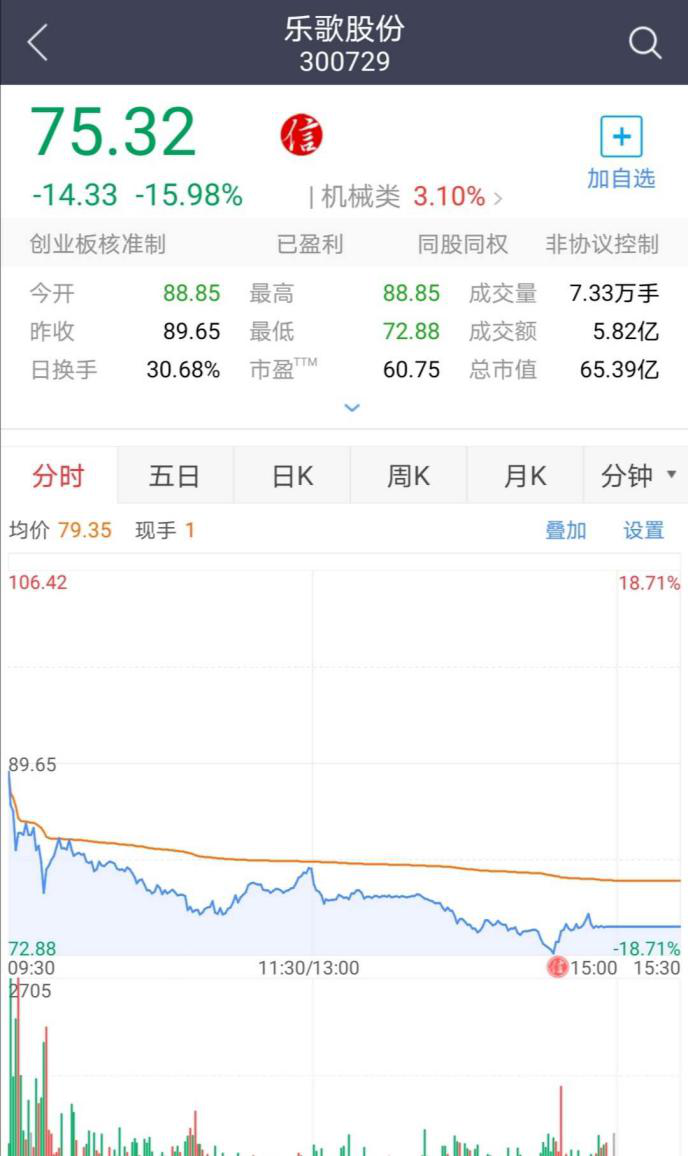The height and width of the screenshot is (1156, 688).
Task: Open the 分钟 interval dropdown
Action: coord(637,476)
